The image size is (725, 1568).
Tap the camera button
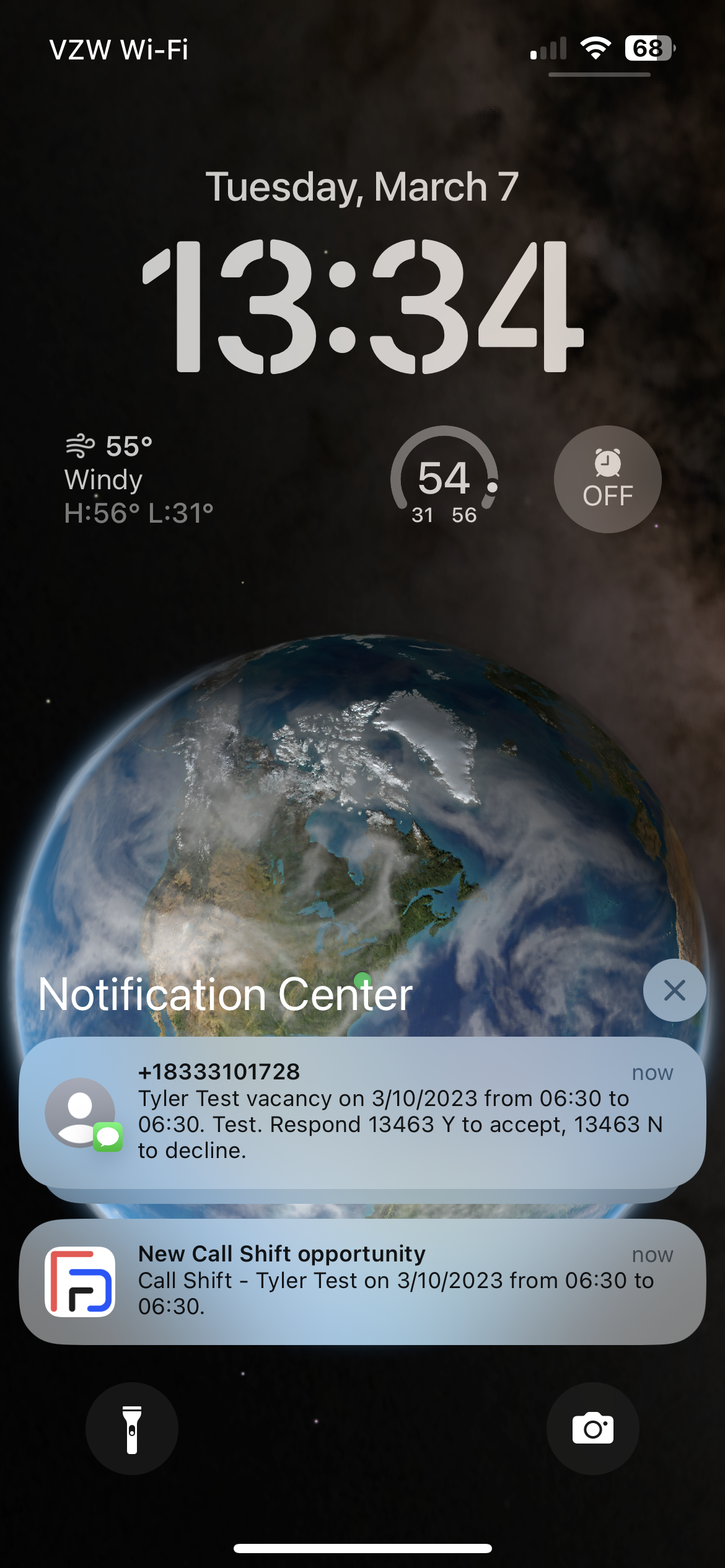coord(592,1429)
